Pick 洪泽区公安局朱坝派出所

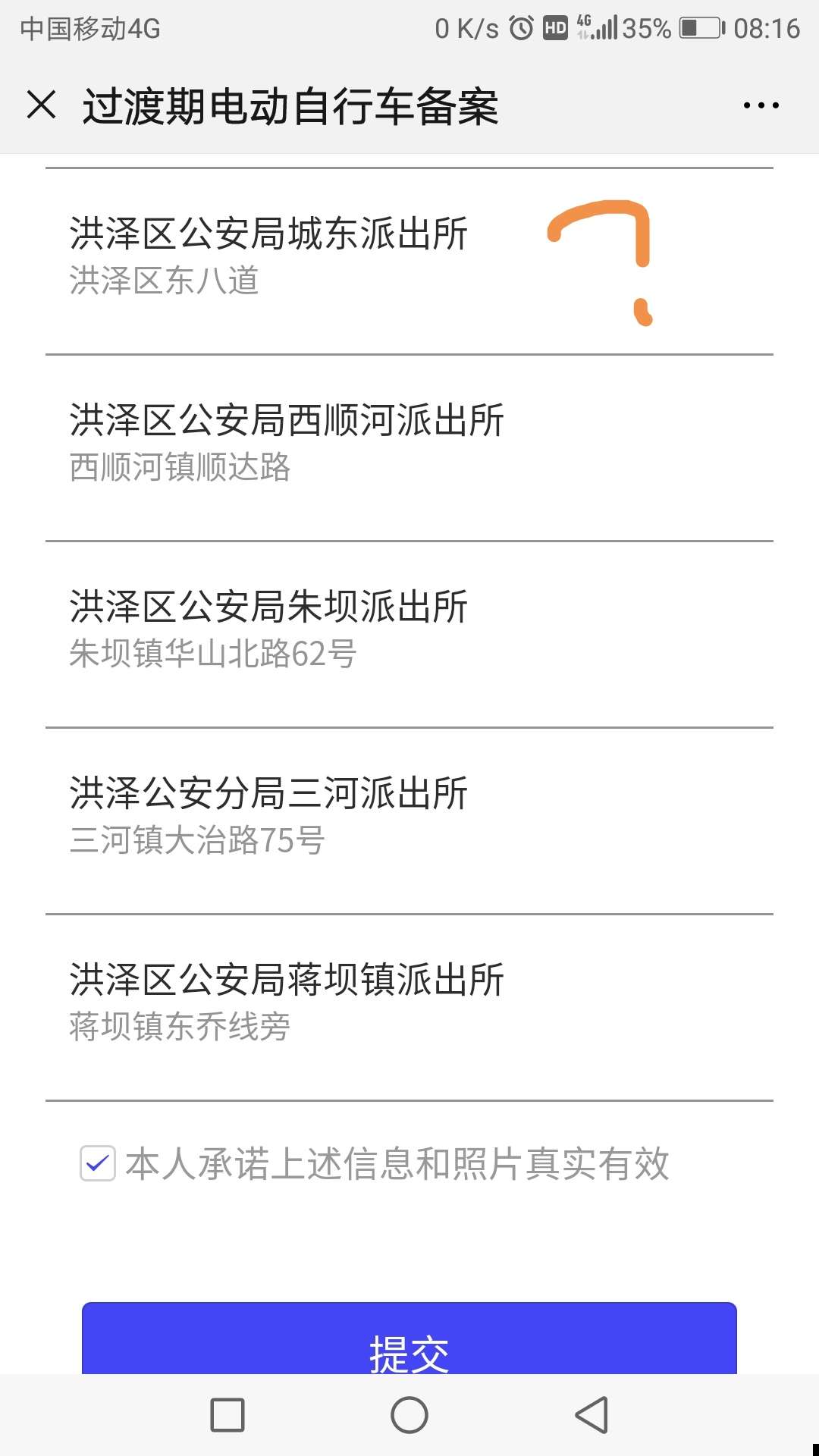(x=409, y=634)
